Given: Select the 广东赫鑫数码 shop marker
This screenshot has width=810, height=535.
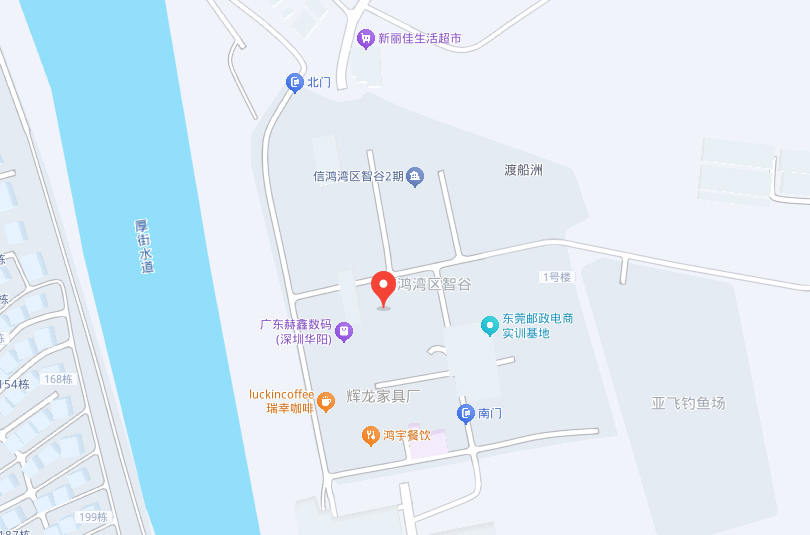Looking at the screenshot, I should pos(344,331).
